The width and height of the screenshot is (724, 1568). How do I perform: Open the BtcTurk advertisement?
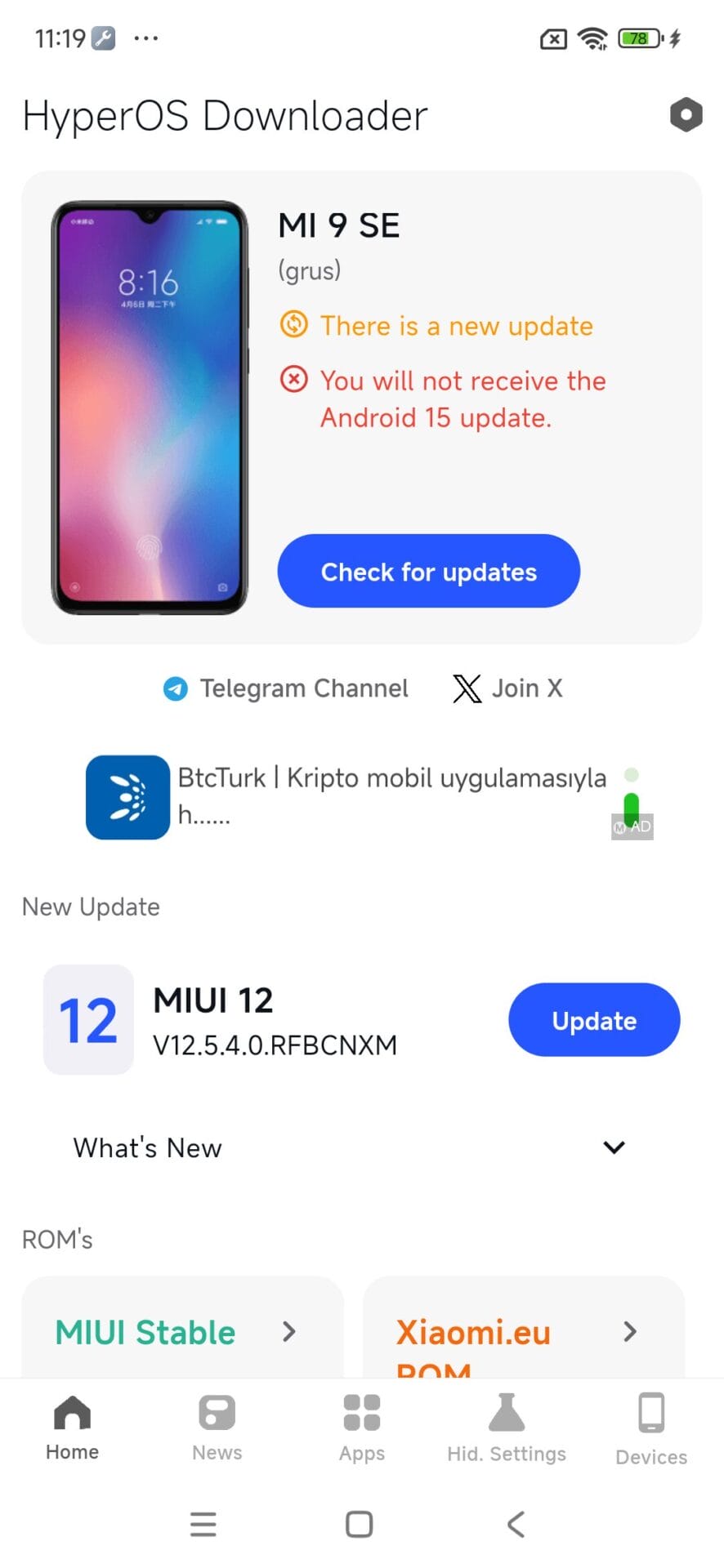(x=368, y=796)
